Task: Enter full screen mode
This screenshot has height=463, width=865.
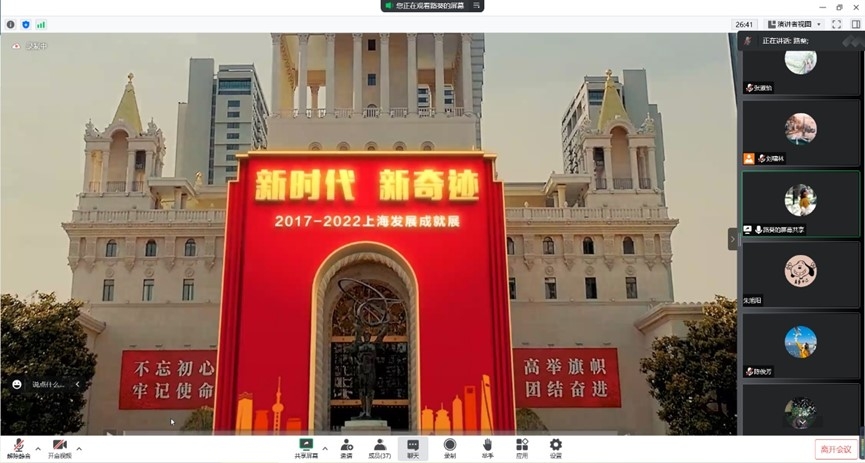Action: 836,24
